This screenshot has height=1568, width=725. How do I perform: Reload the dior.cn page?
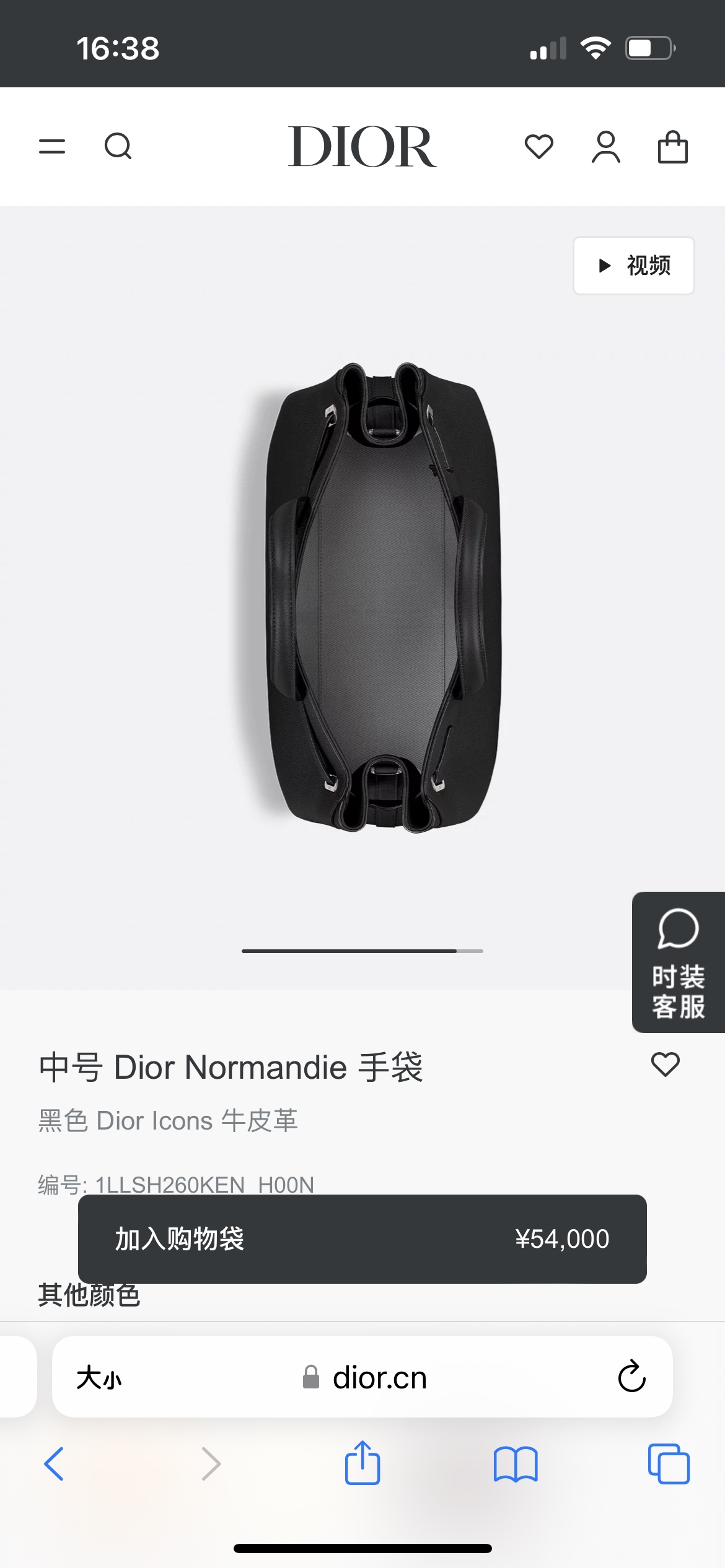tap(631, 1377)
